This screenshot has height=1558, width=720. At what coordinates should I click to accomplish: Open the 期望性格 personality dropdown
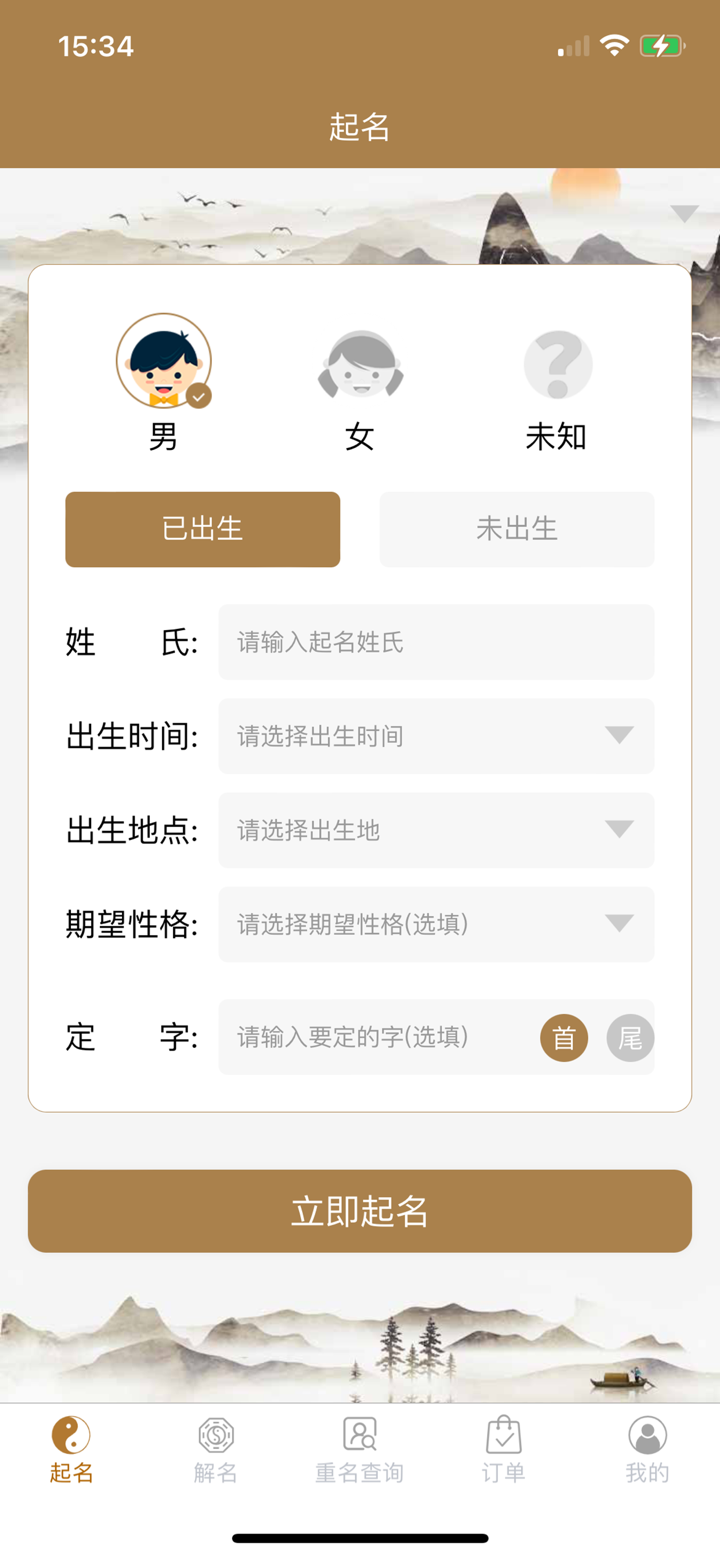[435, 924]
